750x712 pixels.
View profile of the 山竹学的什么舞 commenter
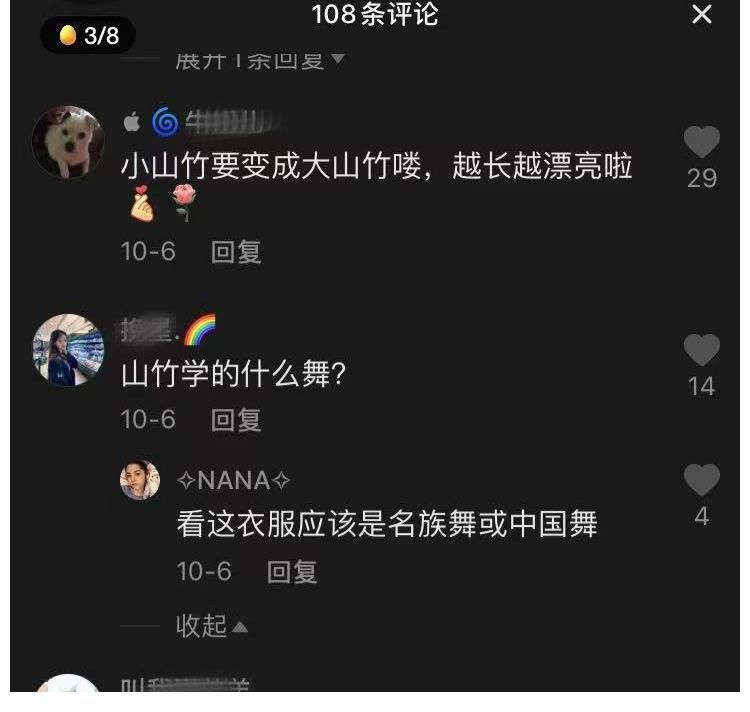pyautogui.click(x=68, y=350)
